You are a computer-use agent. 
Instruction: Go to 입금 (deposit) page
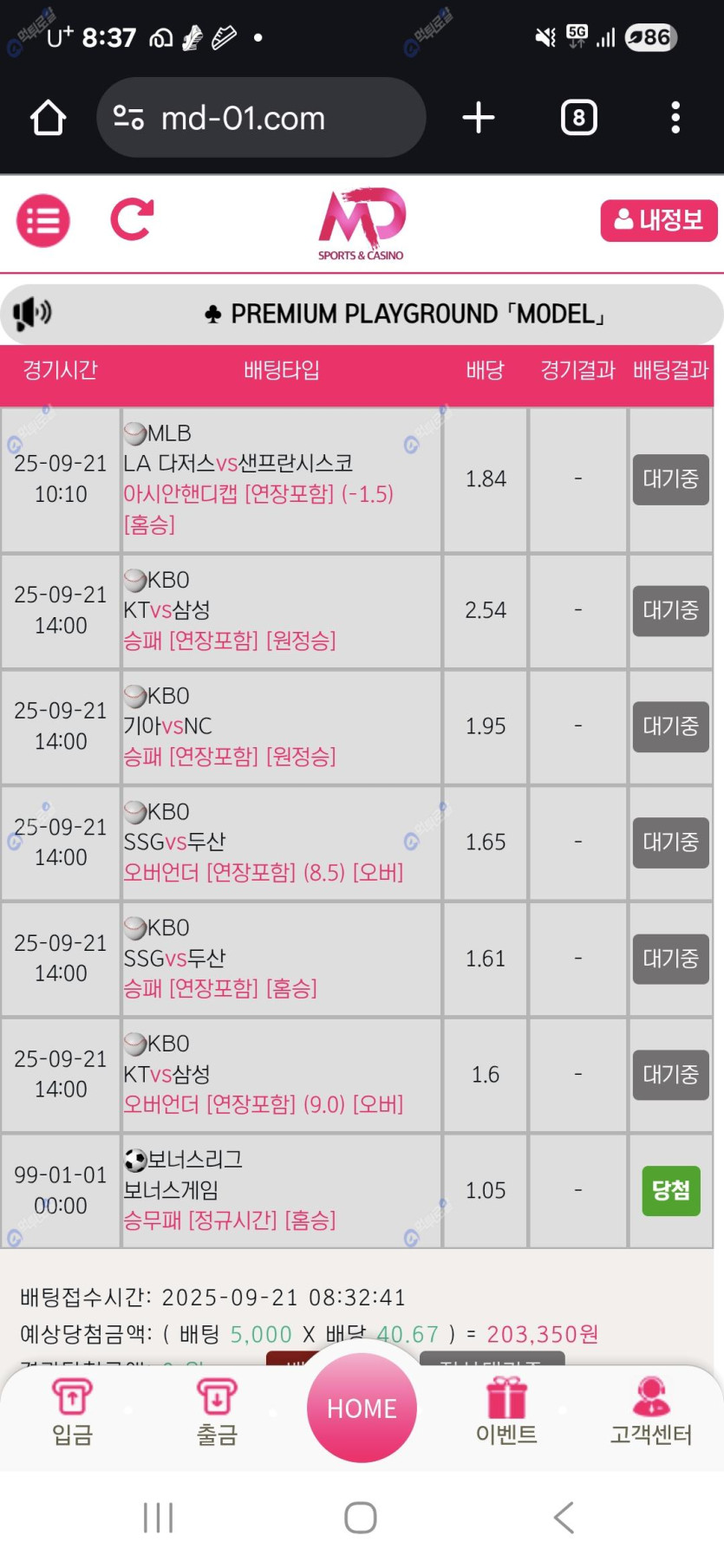tap(72, 1413)
